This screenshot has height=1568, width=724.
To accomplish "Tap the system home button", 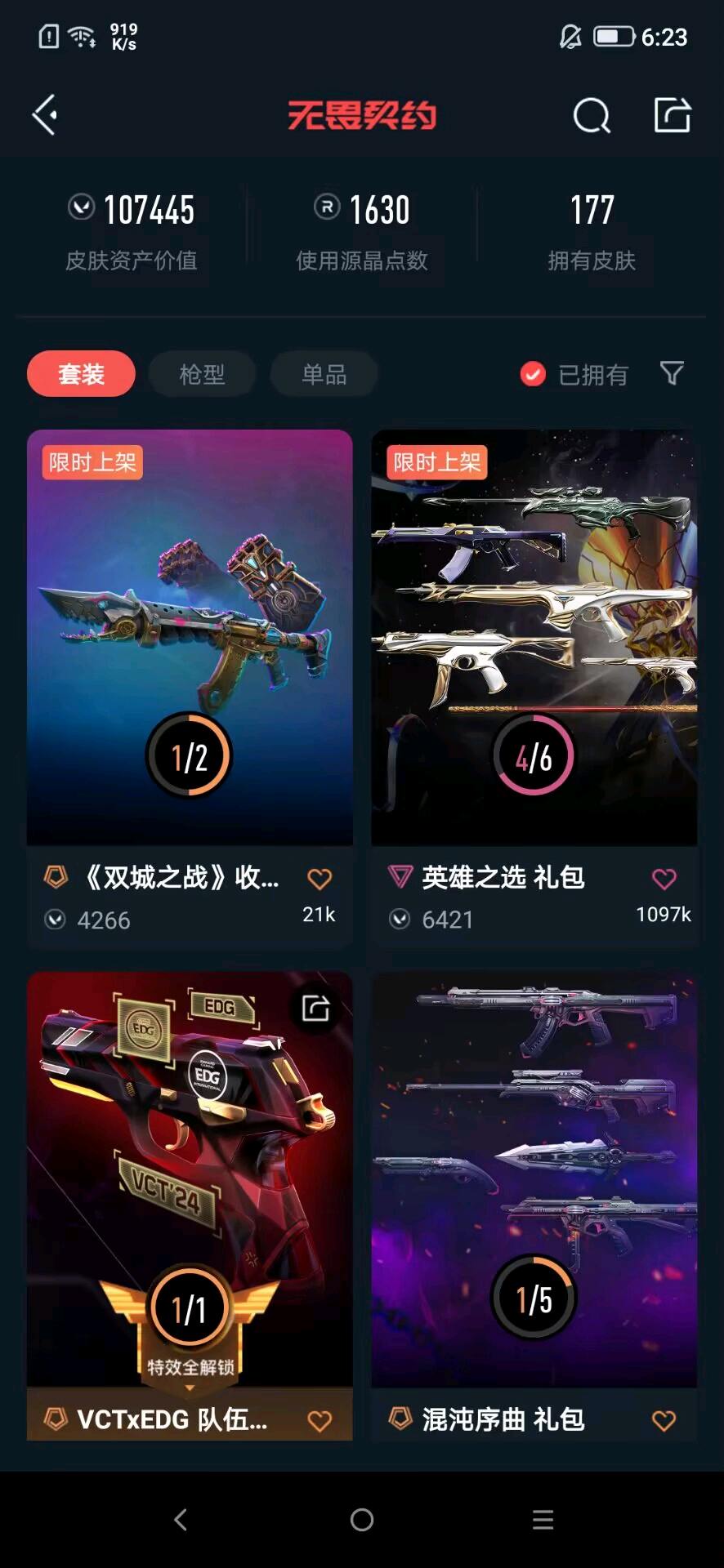I will coord(362,1520).
